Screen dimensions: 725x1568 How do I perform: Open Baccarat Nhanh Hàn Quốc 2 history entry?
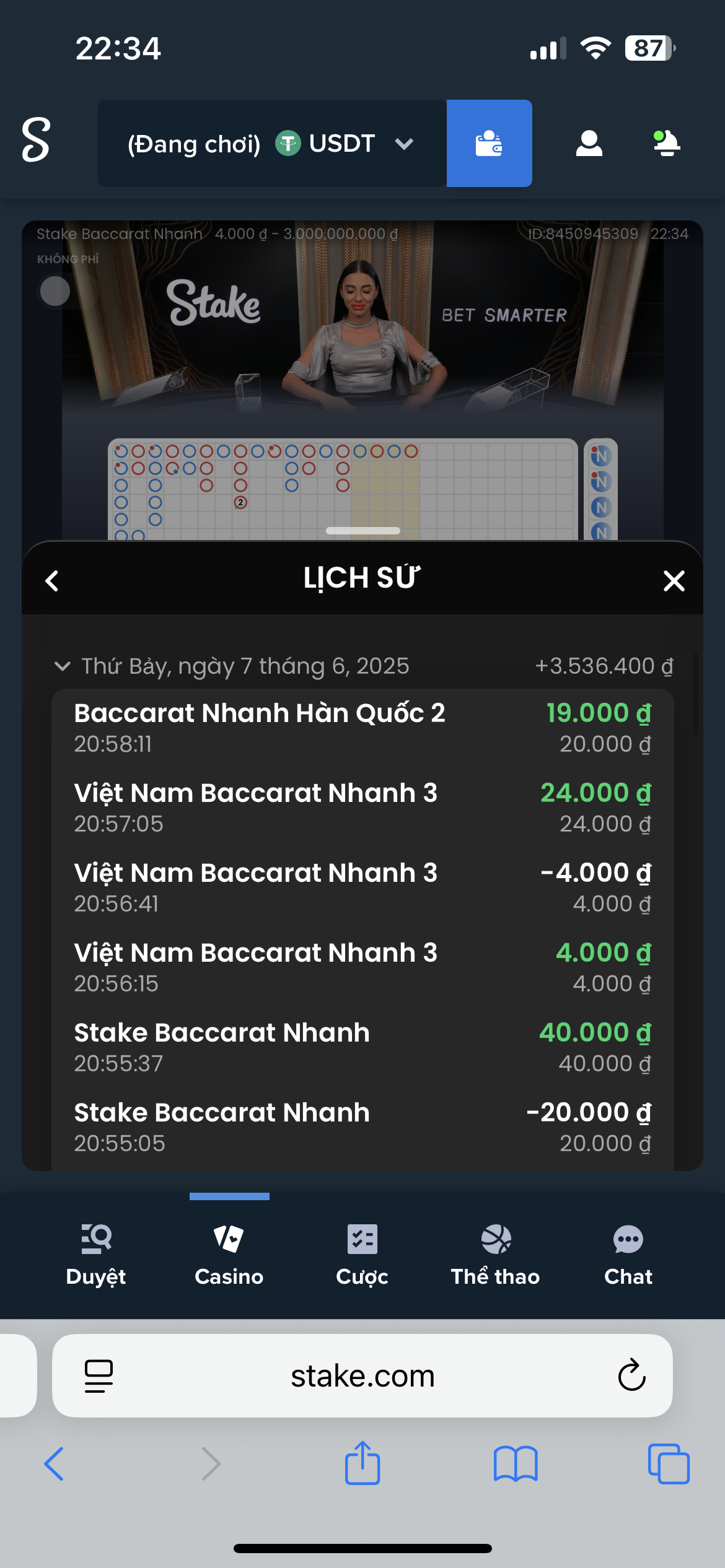362,728
